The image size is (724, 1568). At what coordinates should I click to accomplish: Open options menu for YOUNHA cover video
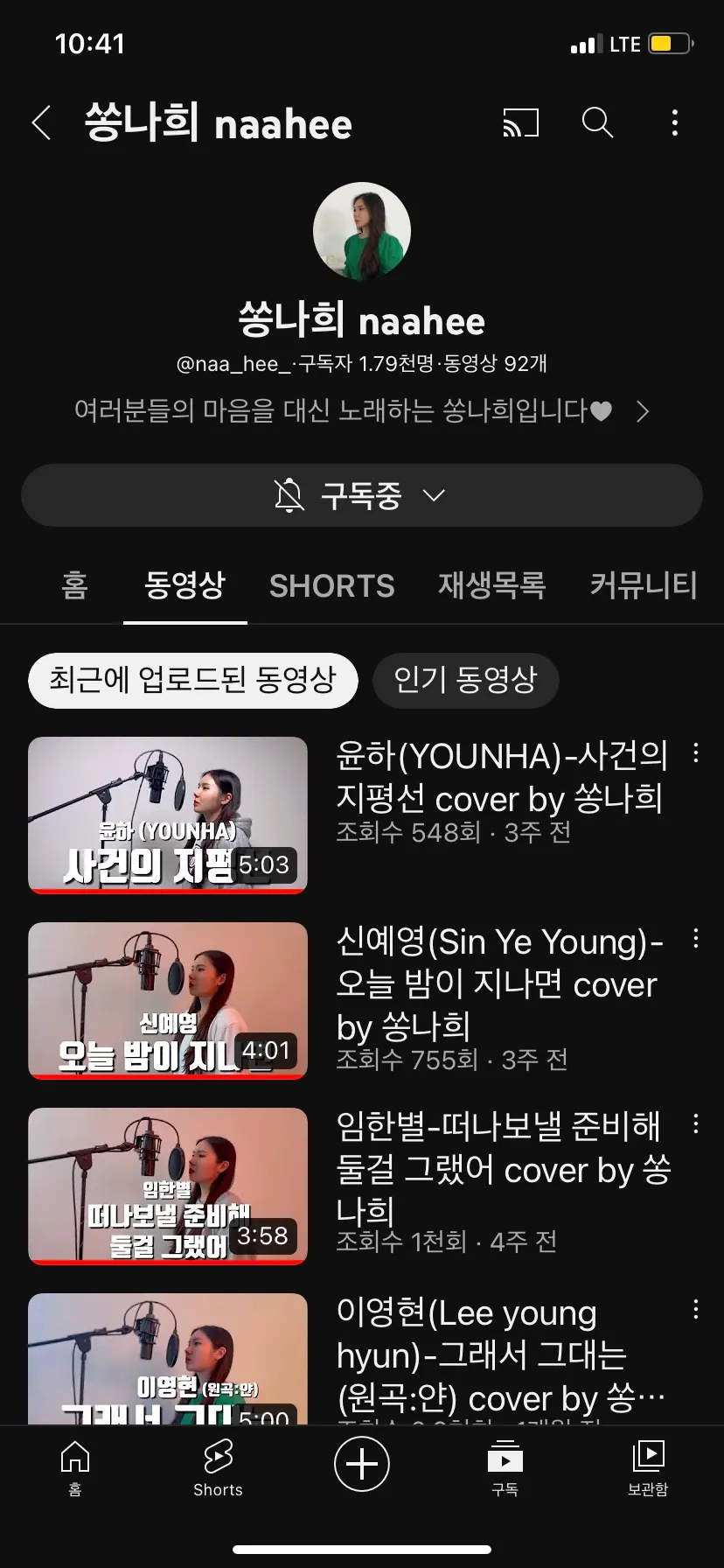click(x=696, y=754)
